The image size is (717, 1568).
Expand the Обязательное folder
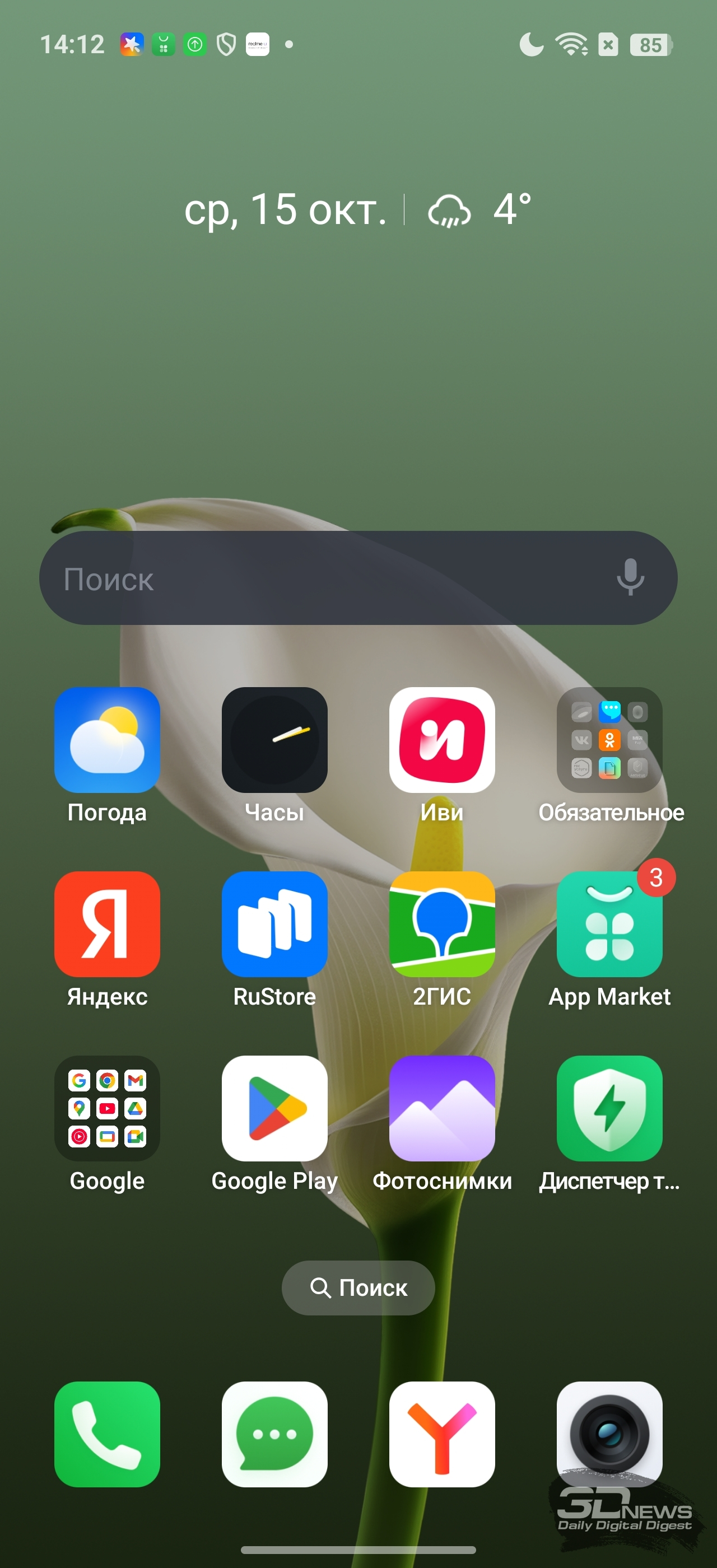609,740
